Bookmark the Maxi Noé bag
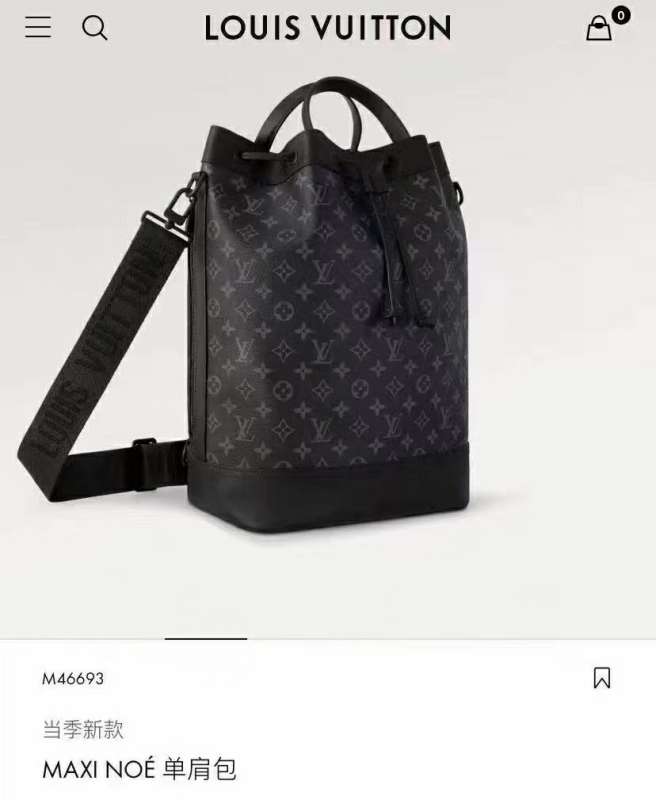The width and height of the screenshot is (656, 800). [602, 678]
